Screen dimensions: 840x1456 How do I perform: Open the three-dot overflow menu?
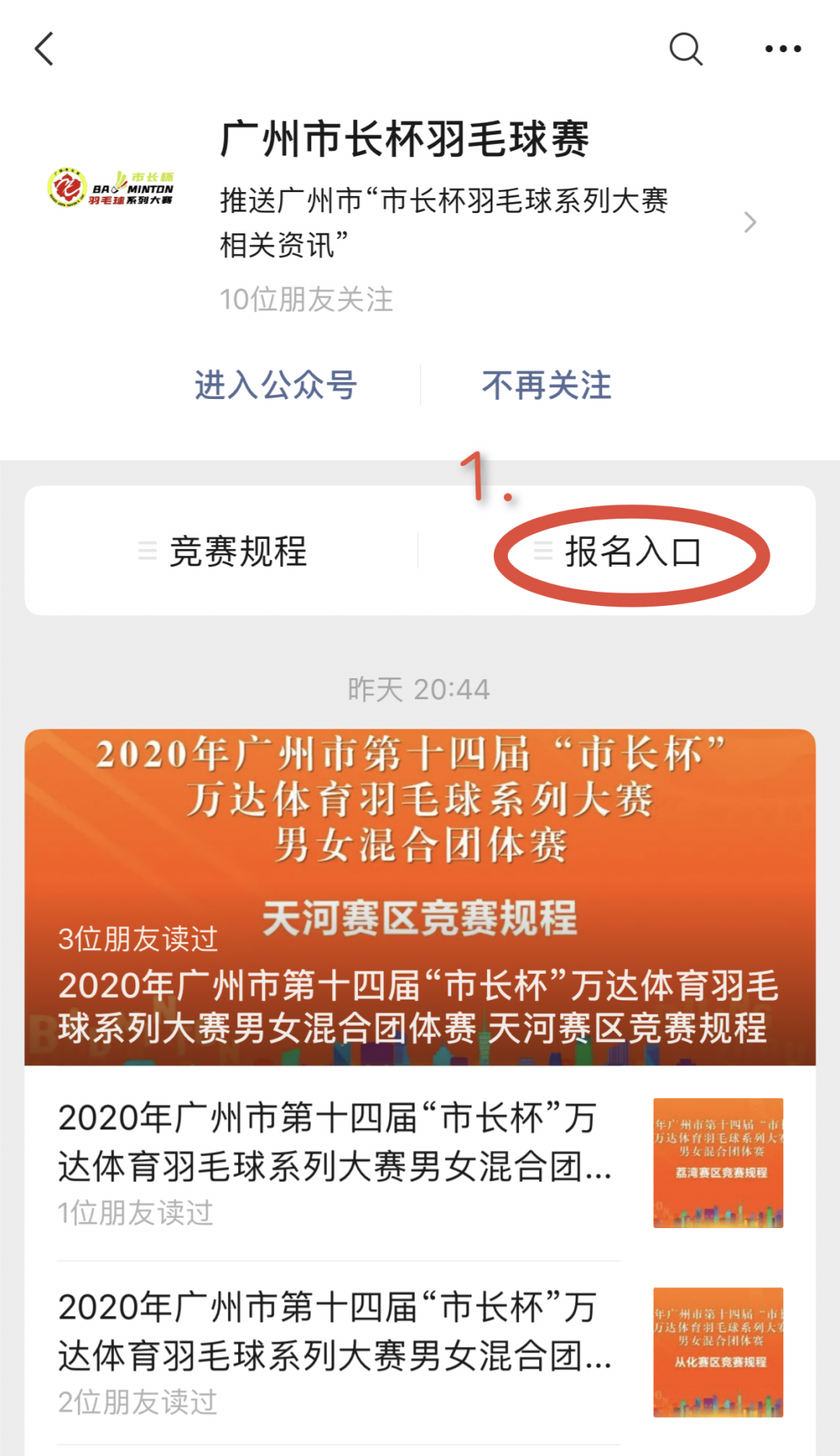pyautogui.click(x=782, y=49)
